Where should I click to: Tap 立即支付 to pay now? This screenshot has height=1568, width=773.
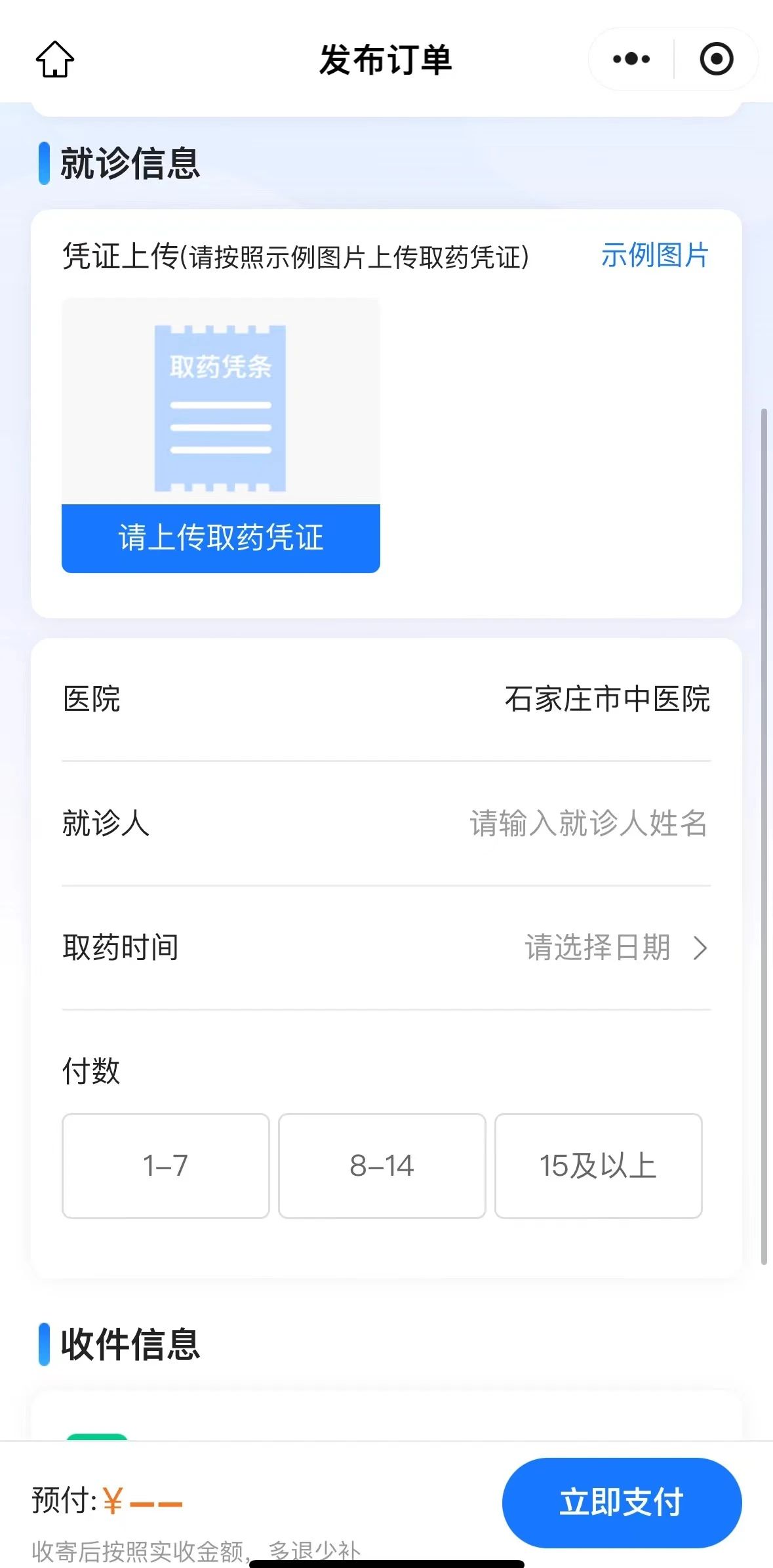point(622,1502)
